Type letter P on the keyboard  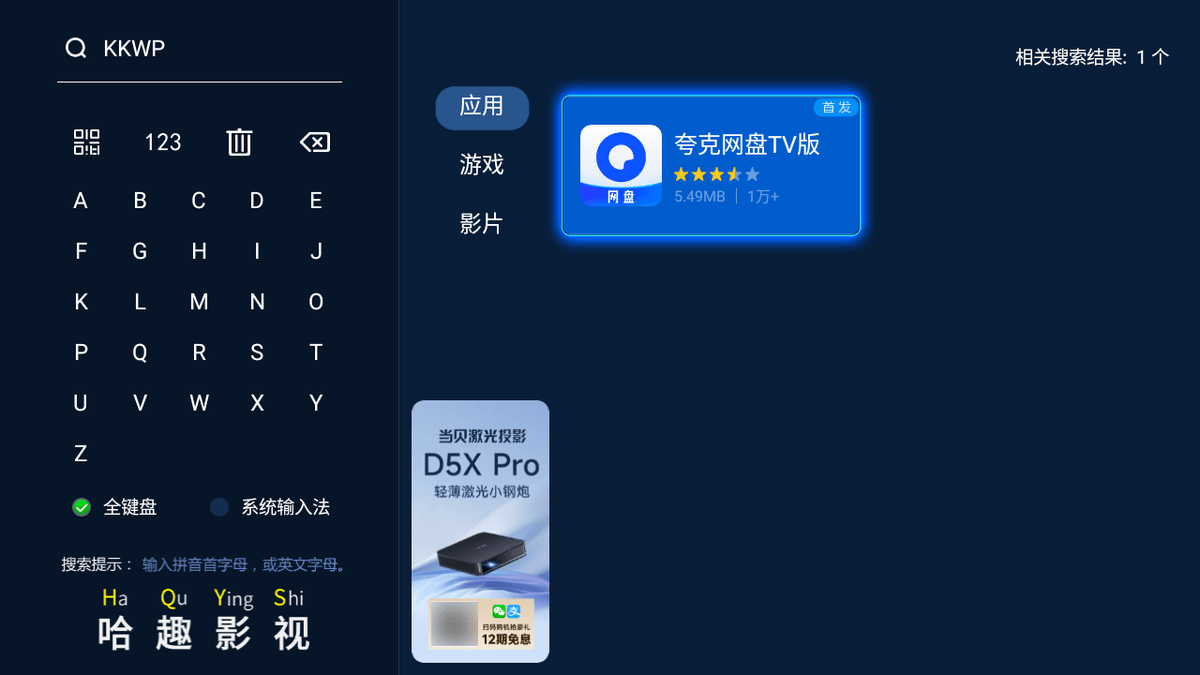pos(81,352)
